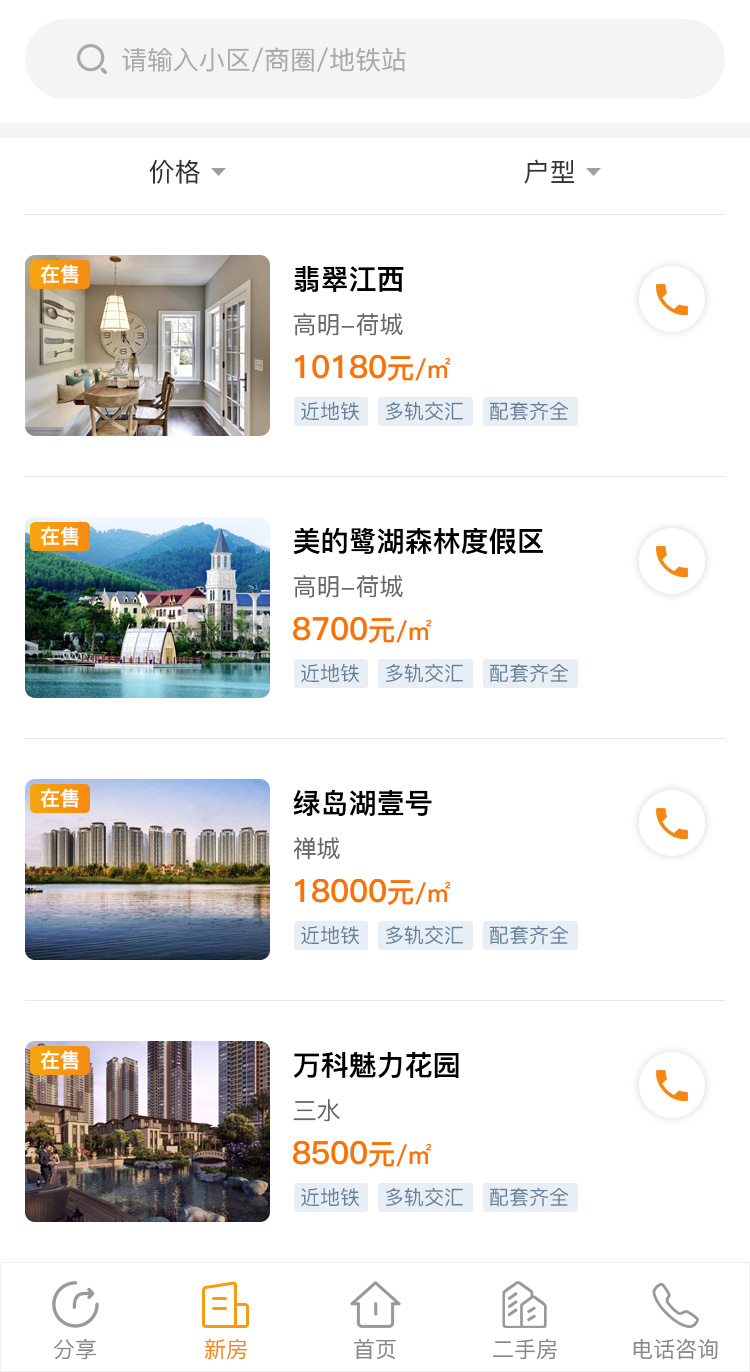Tap 分享 in the bottom bar
This screenshot has width=750, height=1372.
point(75,1320)
